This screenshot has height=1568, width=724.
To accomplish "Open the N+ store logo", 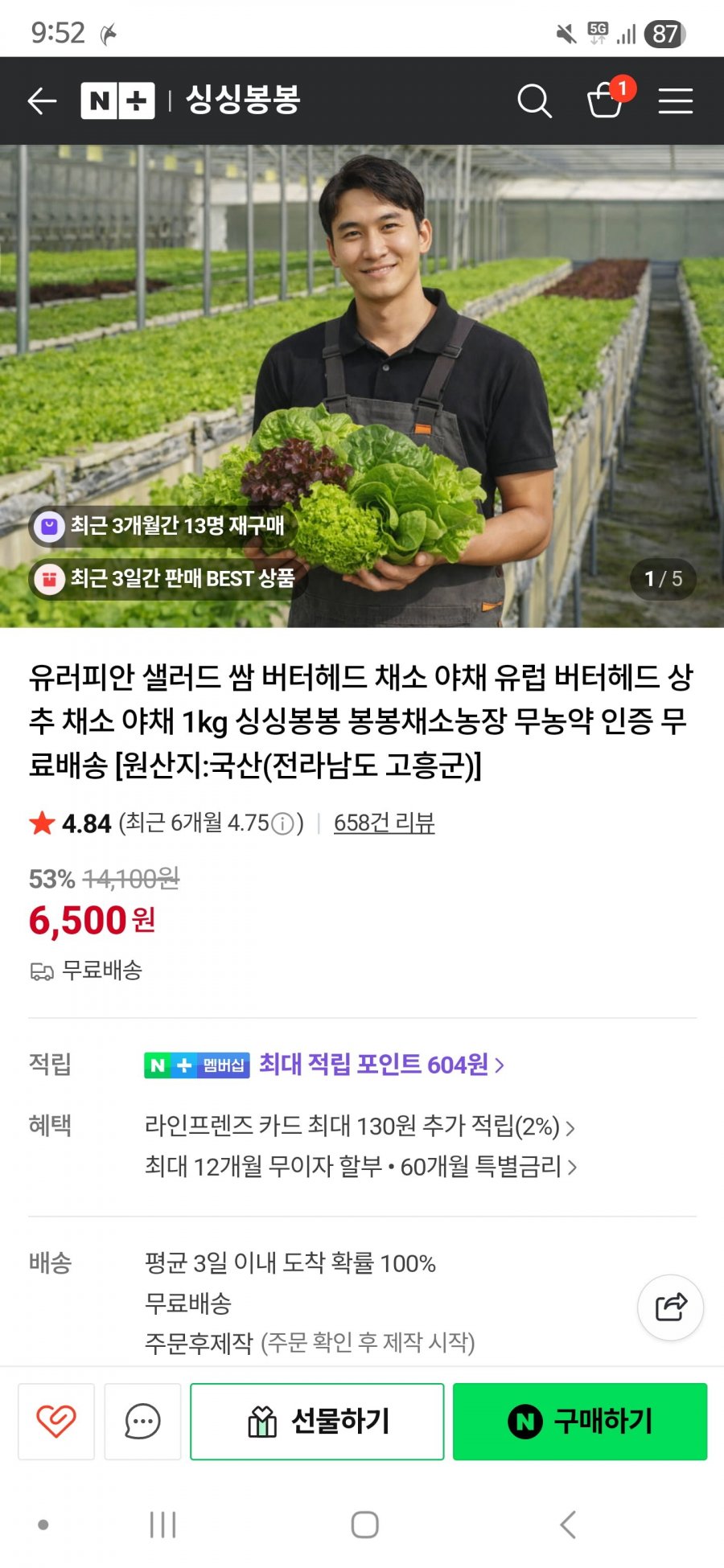I will coord(117,101).
